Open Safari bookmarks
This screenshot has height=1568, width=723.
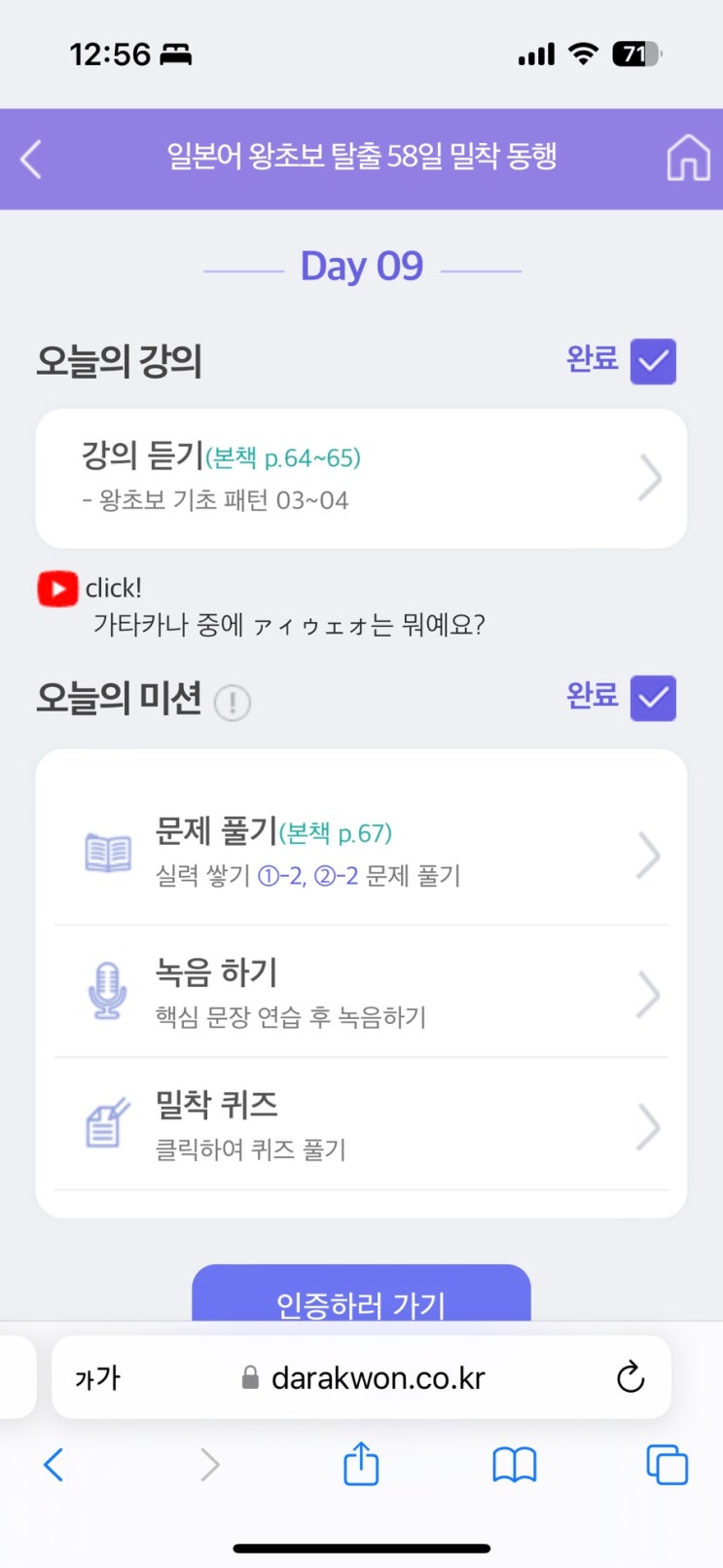pyautogui.click(x=514, y=1464)
